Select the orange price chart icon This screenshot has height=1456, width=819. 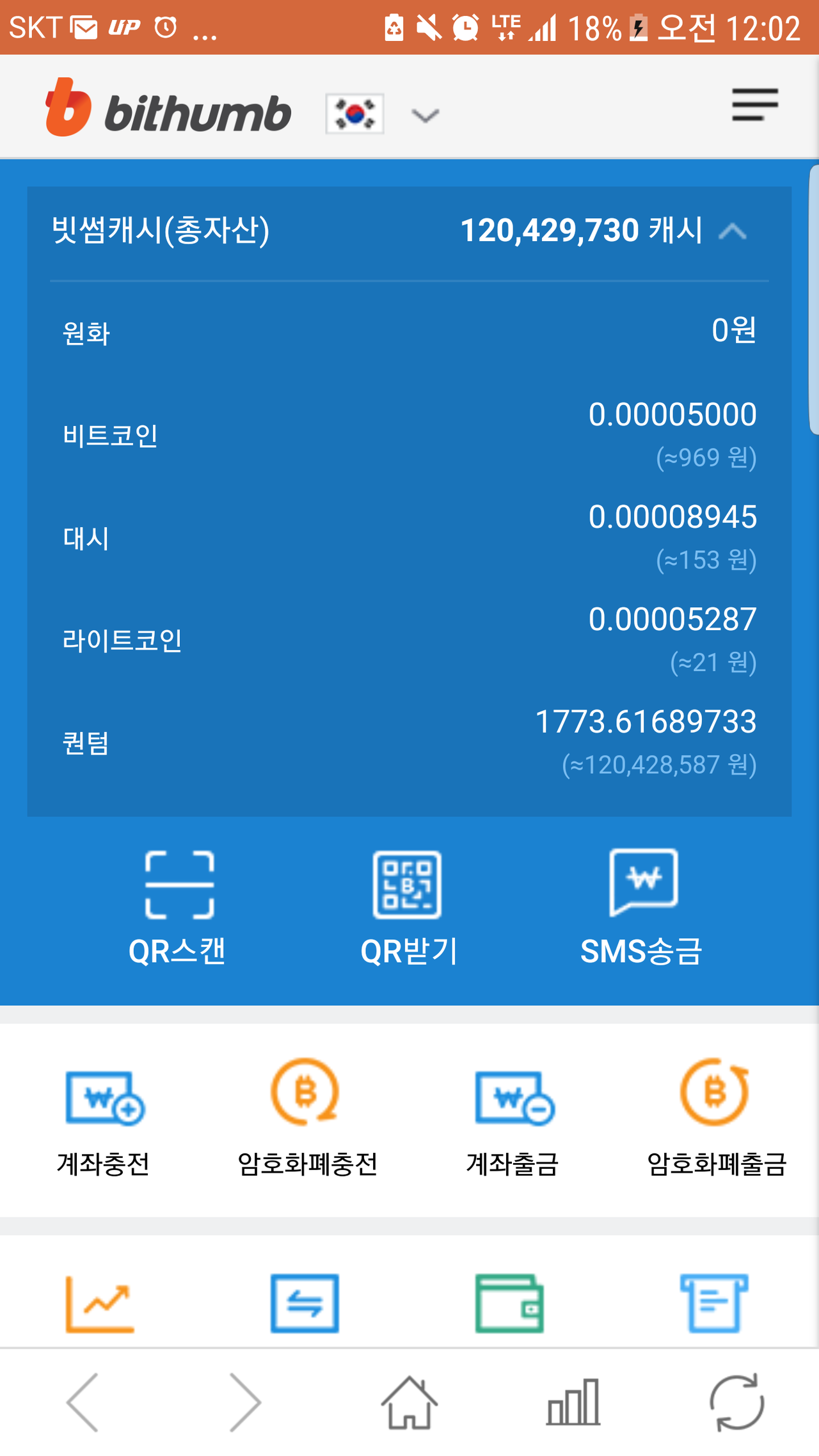coord(99,1302)
